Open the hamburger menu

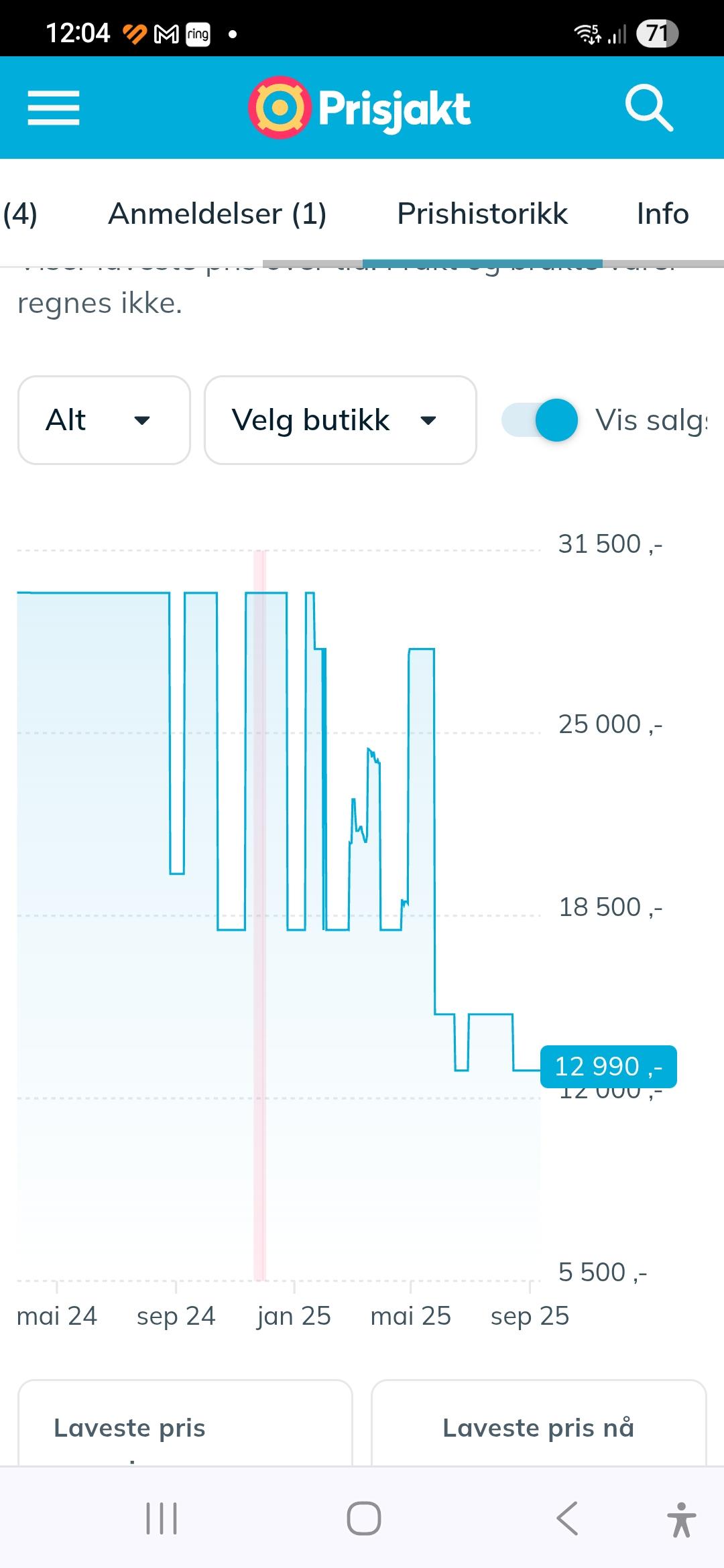(54, 108)
